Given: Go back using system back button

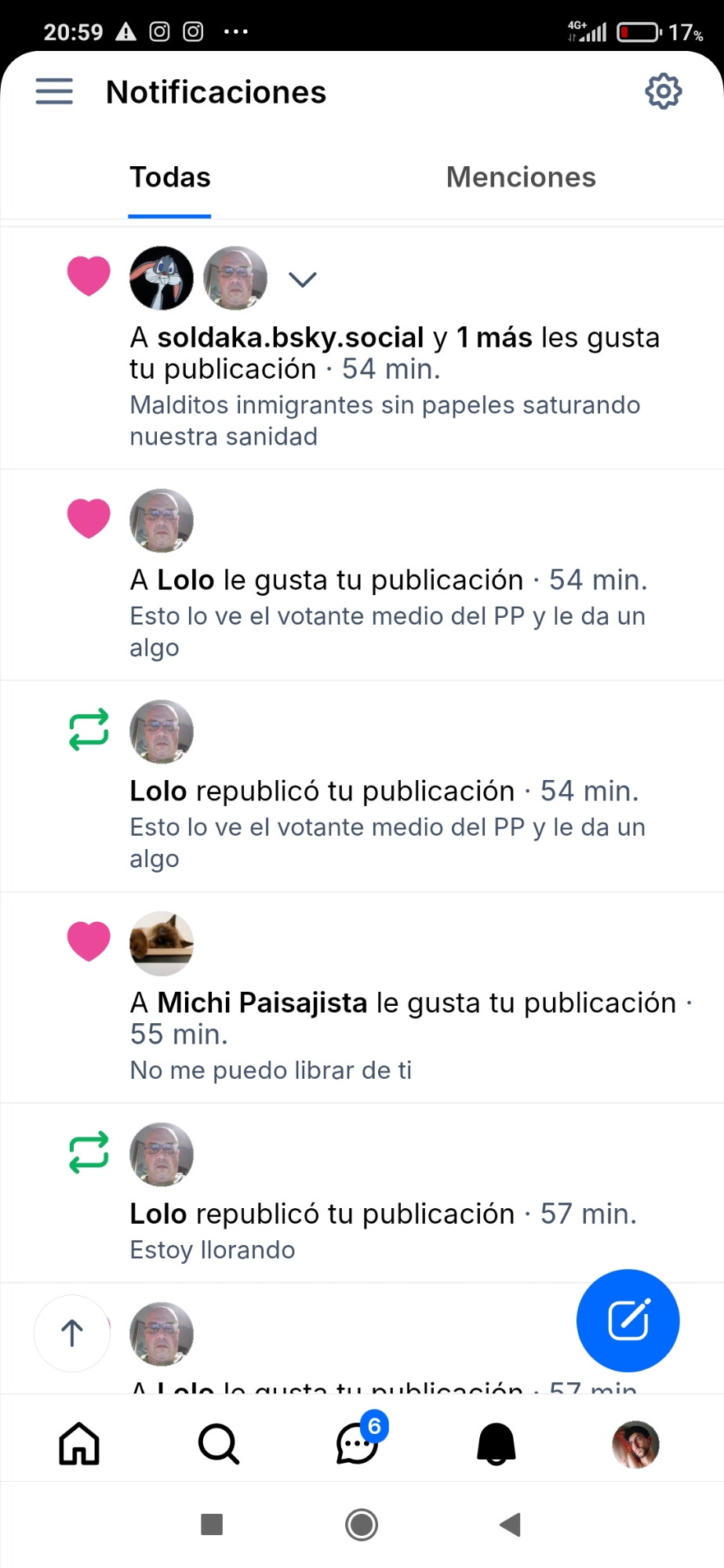Looking at the screenshot, I should coord(510,1525).
